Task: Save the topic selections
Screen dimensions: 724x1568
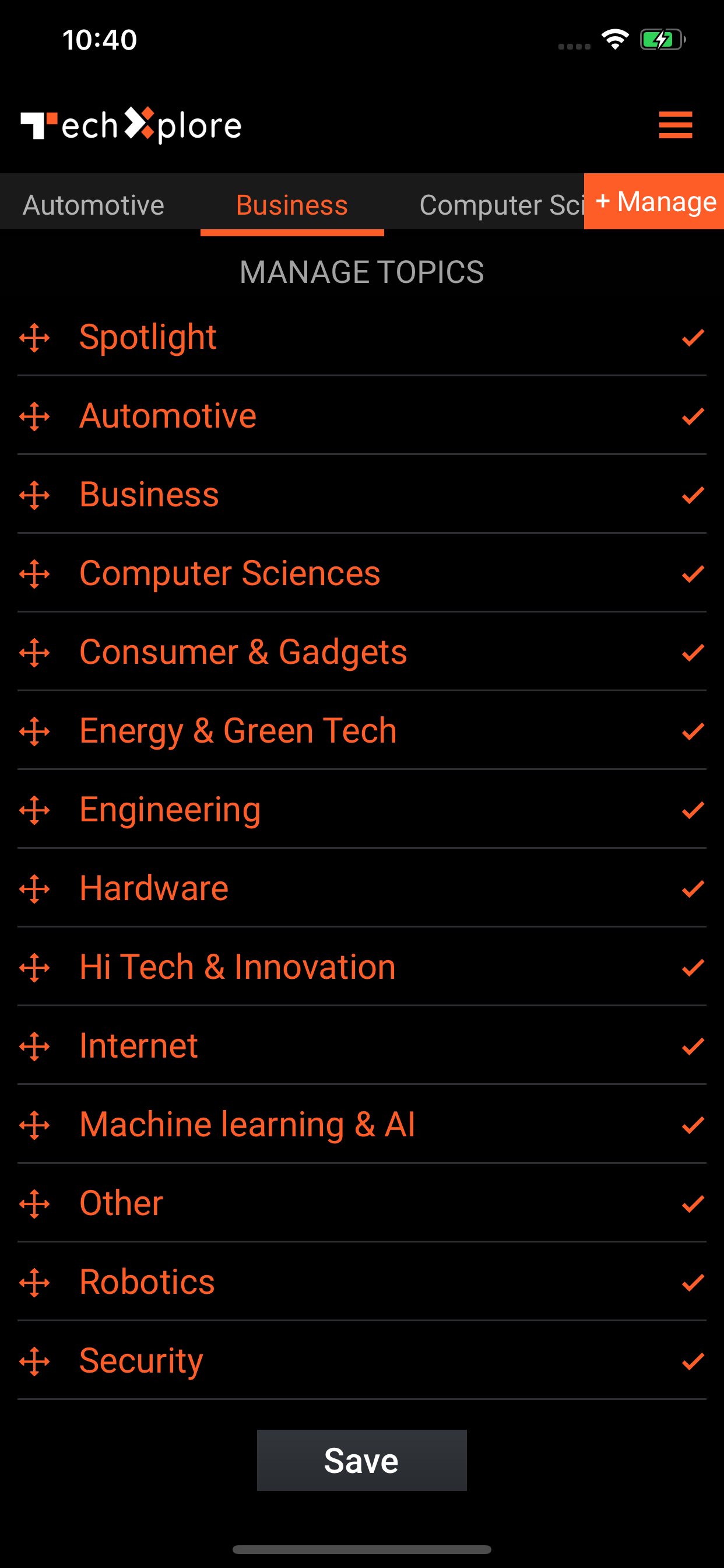Action: pos(361,1460)
